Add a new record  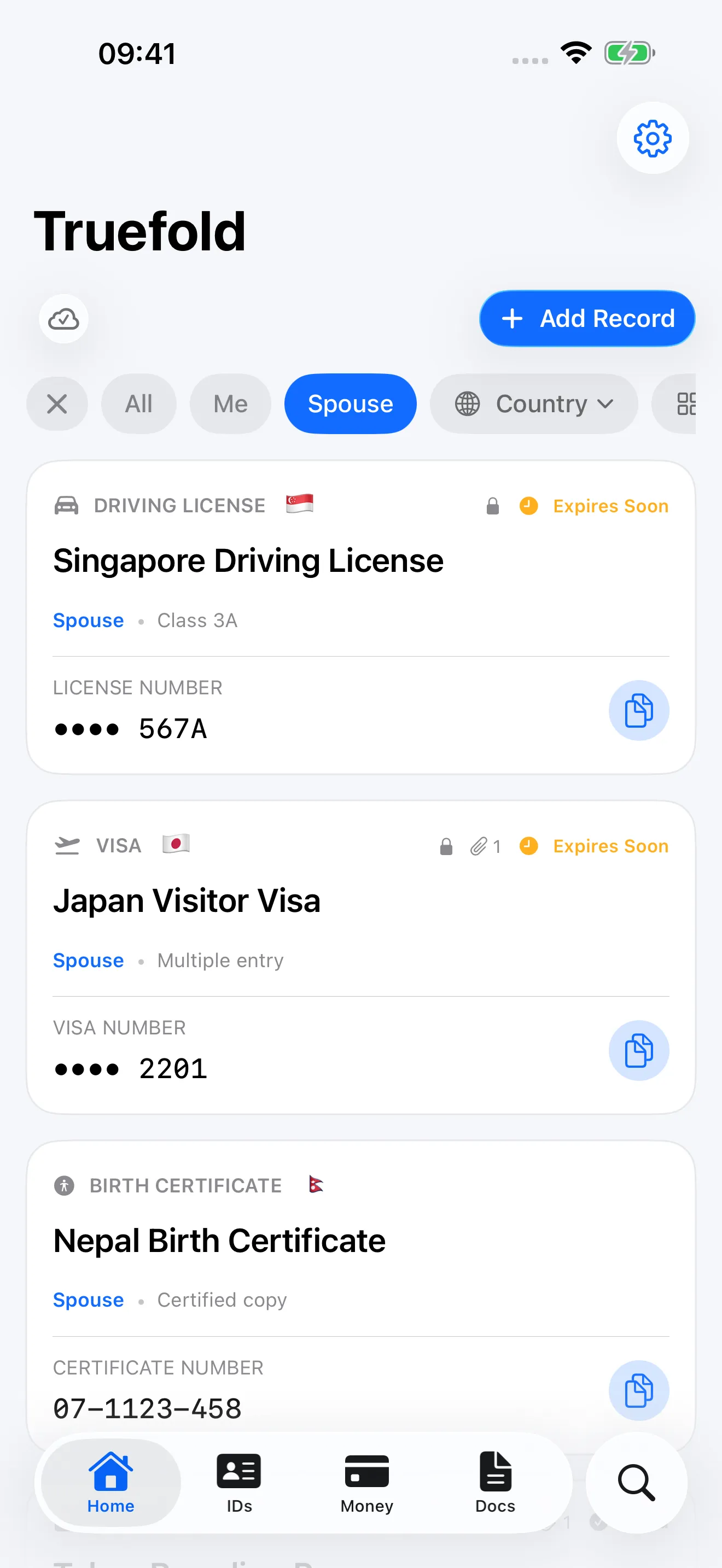[x=587, y=318]
